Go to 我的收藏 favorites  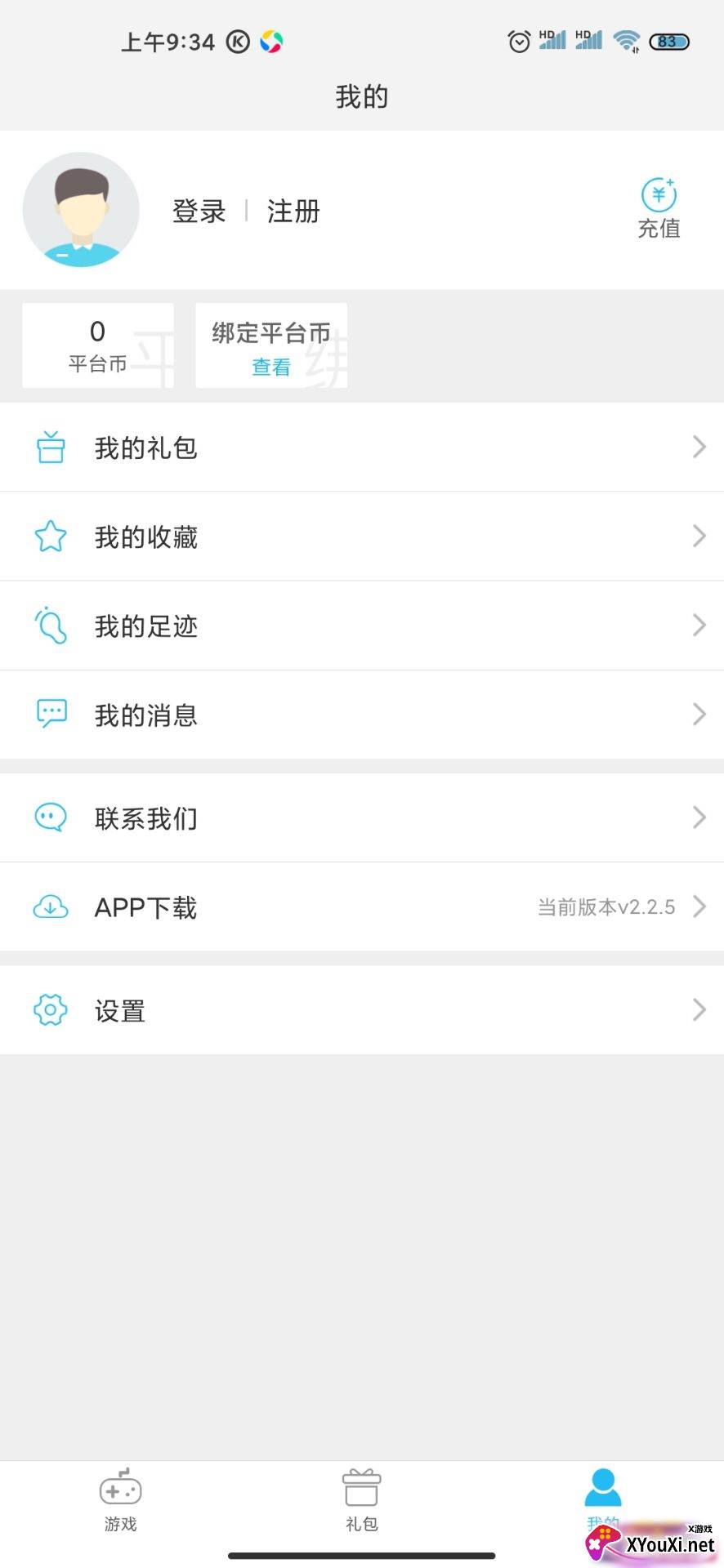[362, 537]
